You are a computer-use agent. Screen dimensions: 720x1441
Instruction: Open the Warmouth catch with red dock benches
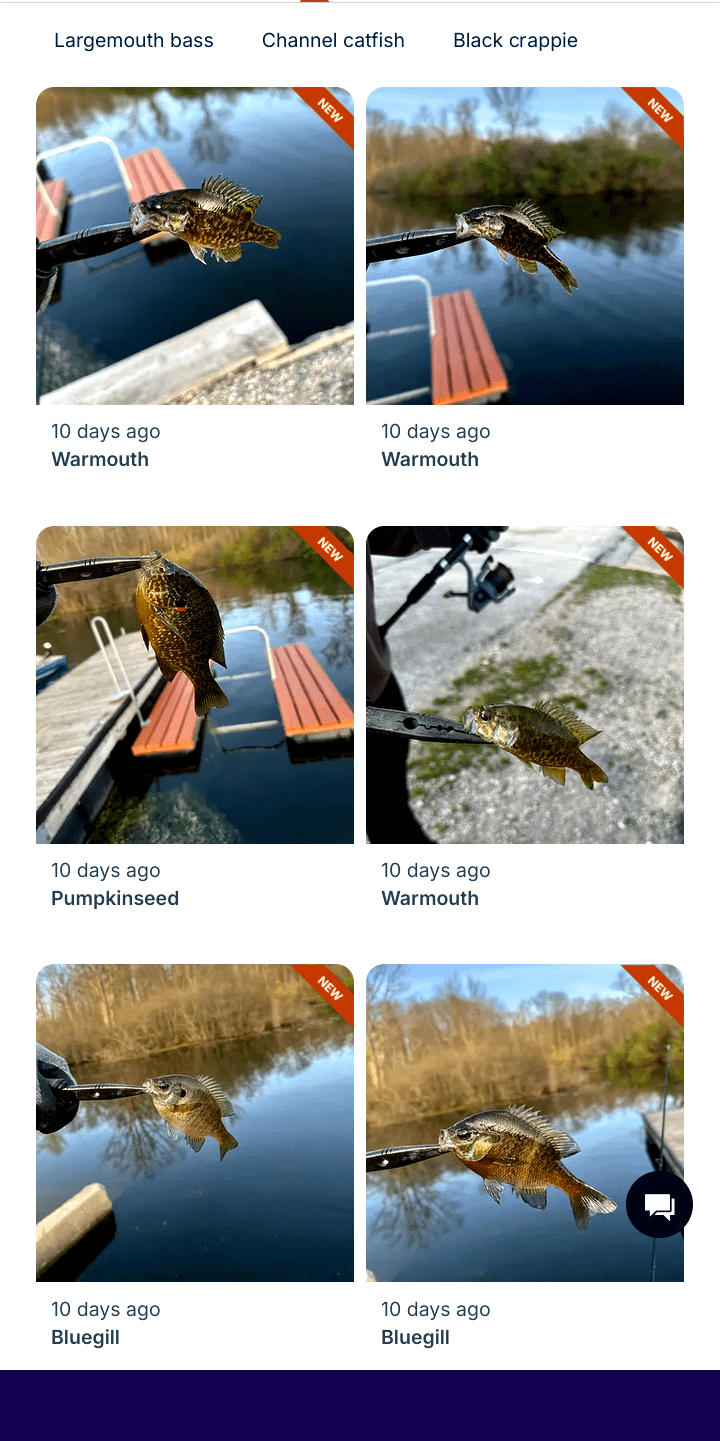pos(195,246)
